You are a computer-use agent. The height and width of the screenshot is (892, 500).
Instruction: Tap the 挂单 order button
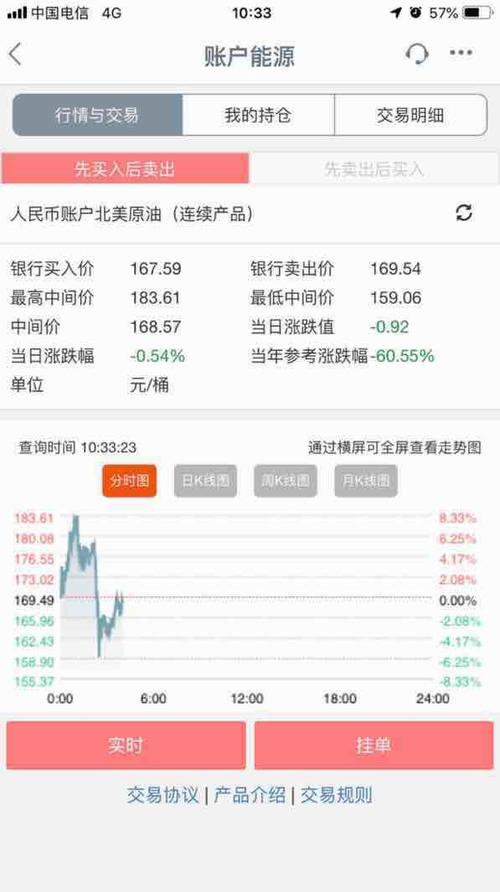(374, 745)
